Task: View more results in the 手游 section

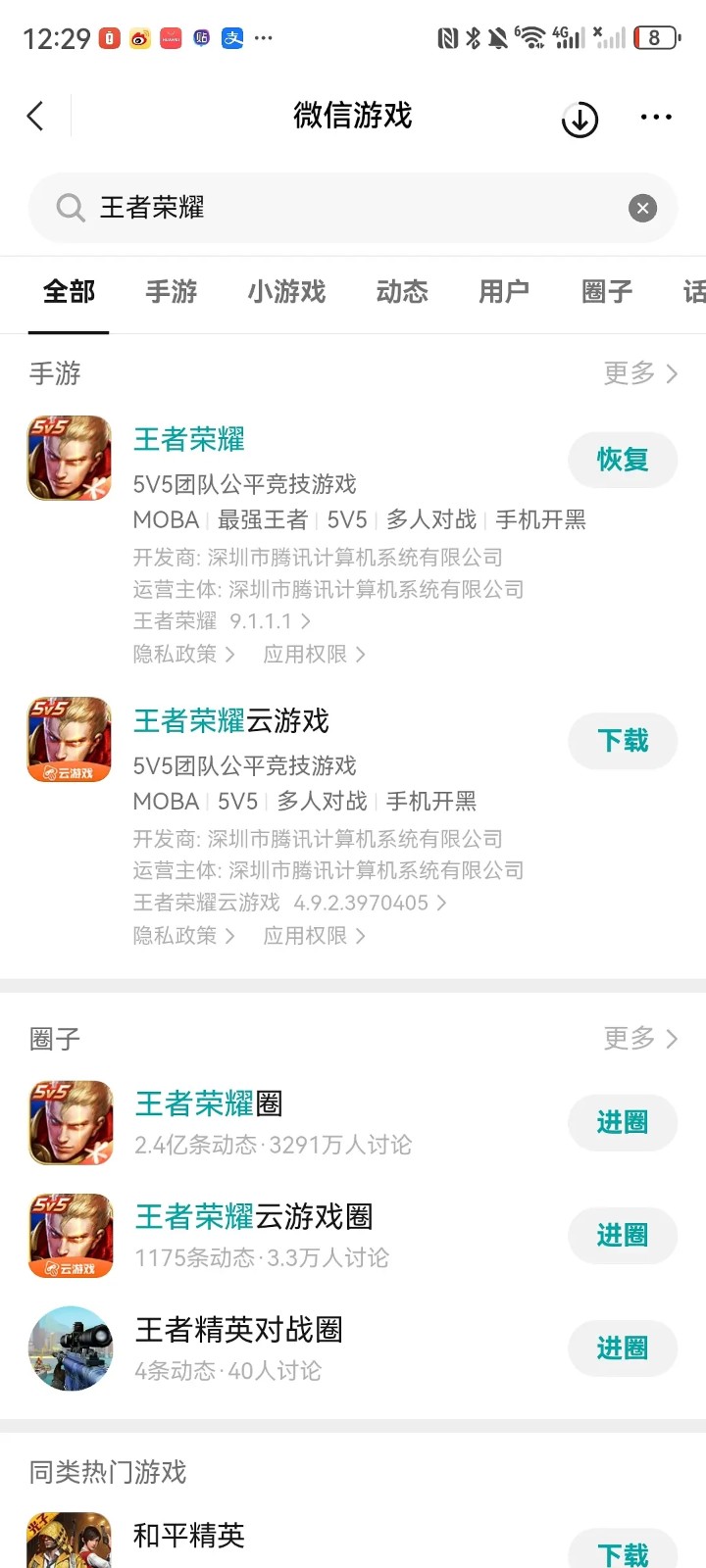Action: 640,373
